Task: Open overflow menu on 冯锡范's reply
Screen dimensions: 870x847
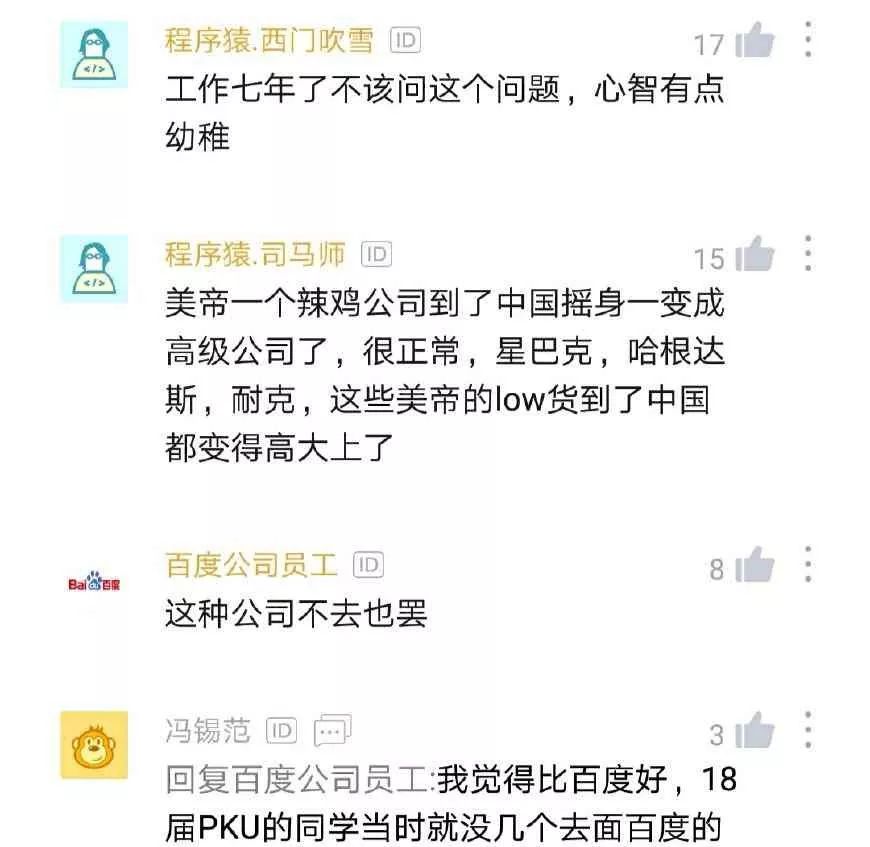Action: click(808, 731)
